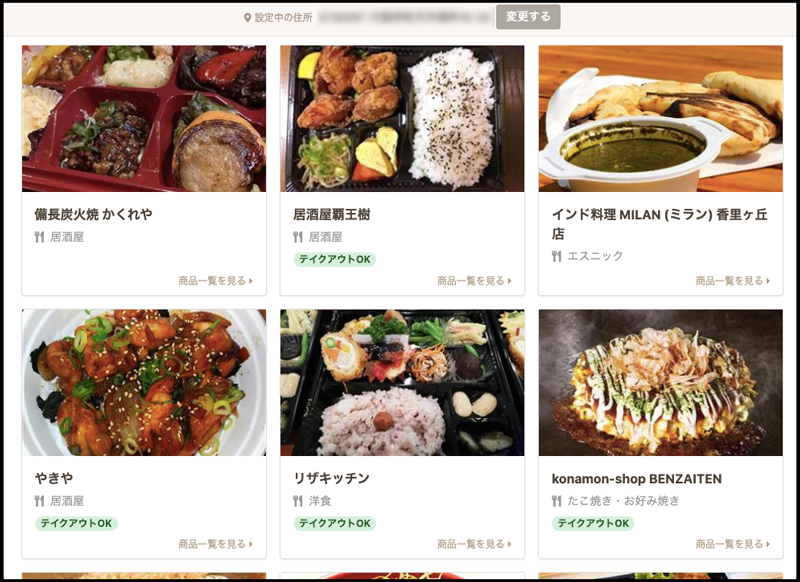View 商品一覧を見る for リザキッチン

pos(473,544)
